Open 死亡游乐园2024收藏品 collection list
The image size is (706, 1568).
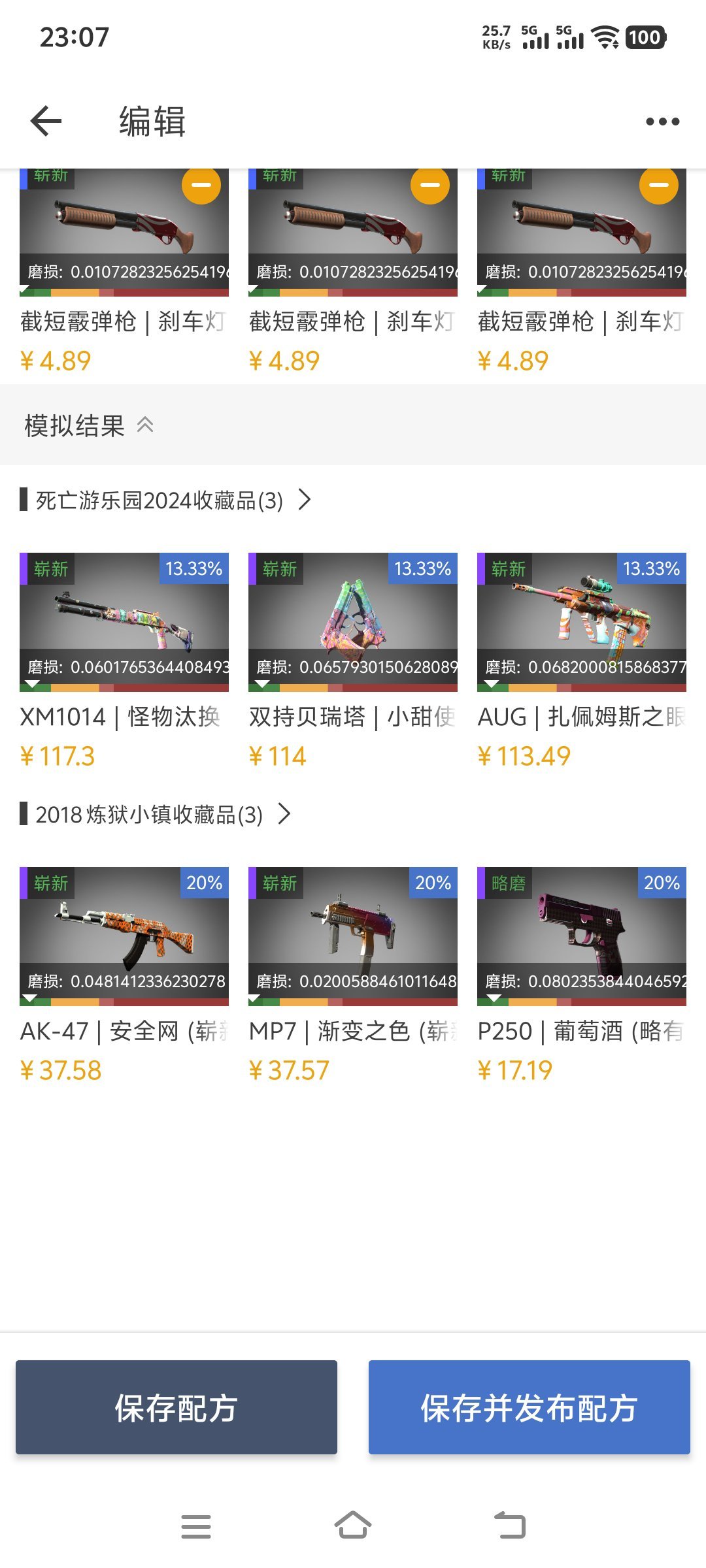point(166,500)
